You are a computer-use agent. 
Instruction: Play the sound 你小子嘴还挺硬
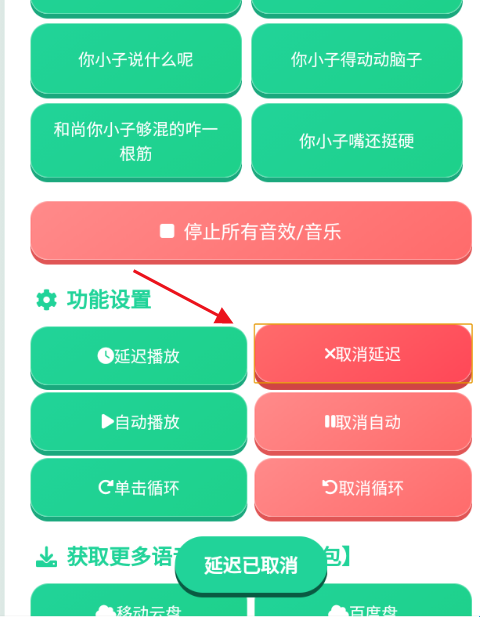click(357, 141)
